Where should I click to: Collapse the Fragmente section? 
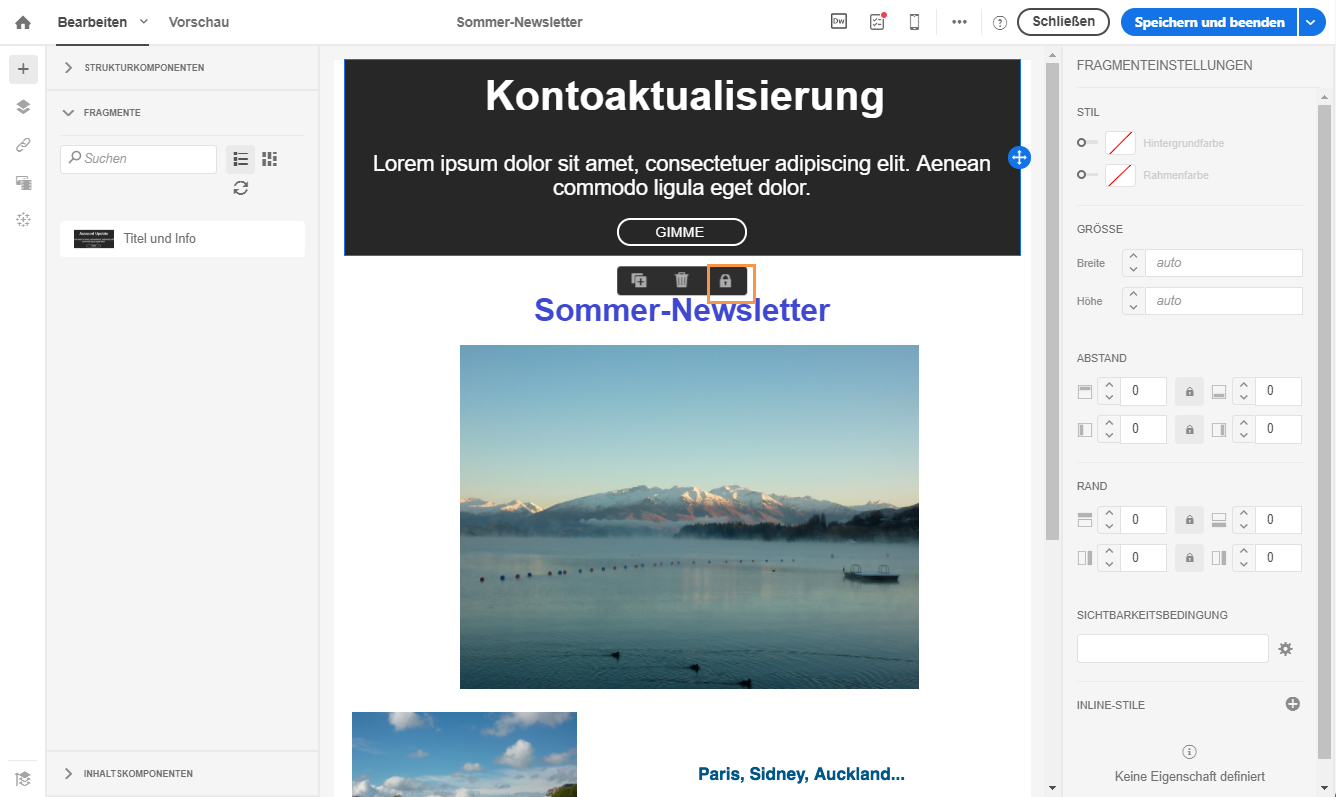70,113
